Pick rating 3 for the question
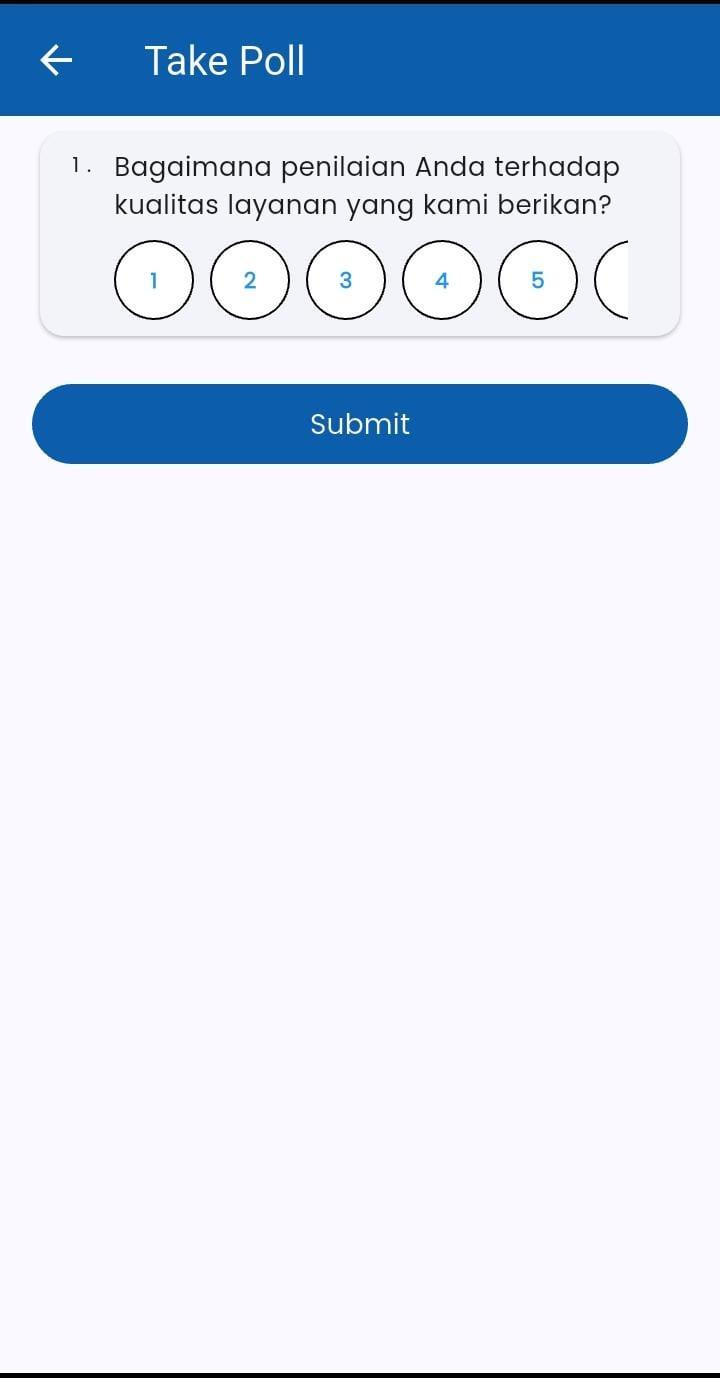This screenshot has height=1378, width=720. coord(346,280)
